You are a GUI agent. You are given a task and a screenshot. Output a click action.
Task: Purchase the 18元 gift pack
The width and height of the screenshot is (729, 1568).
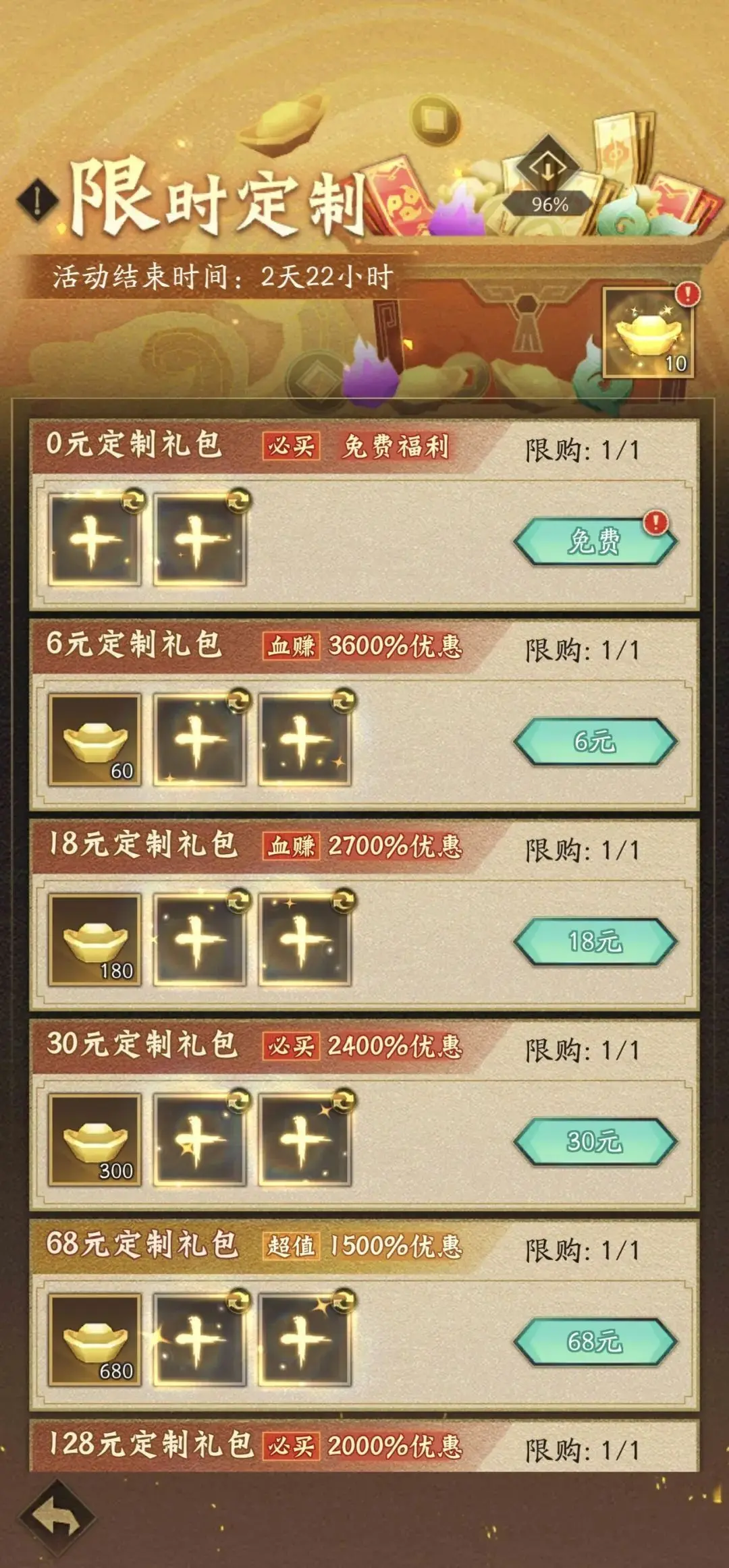point(595,941)
